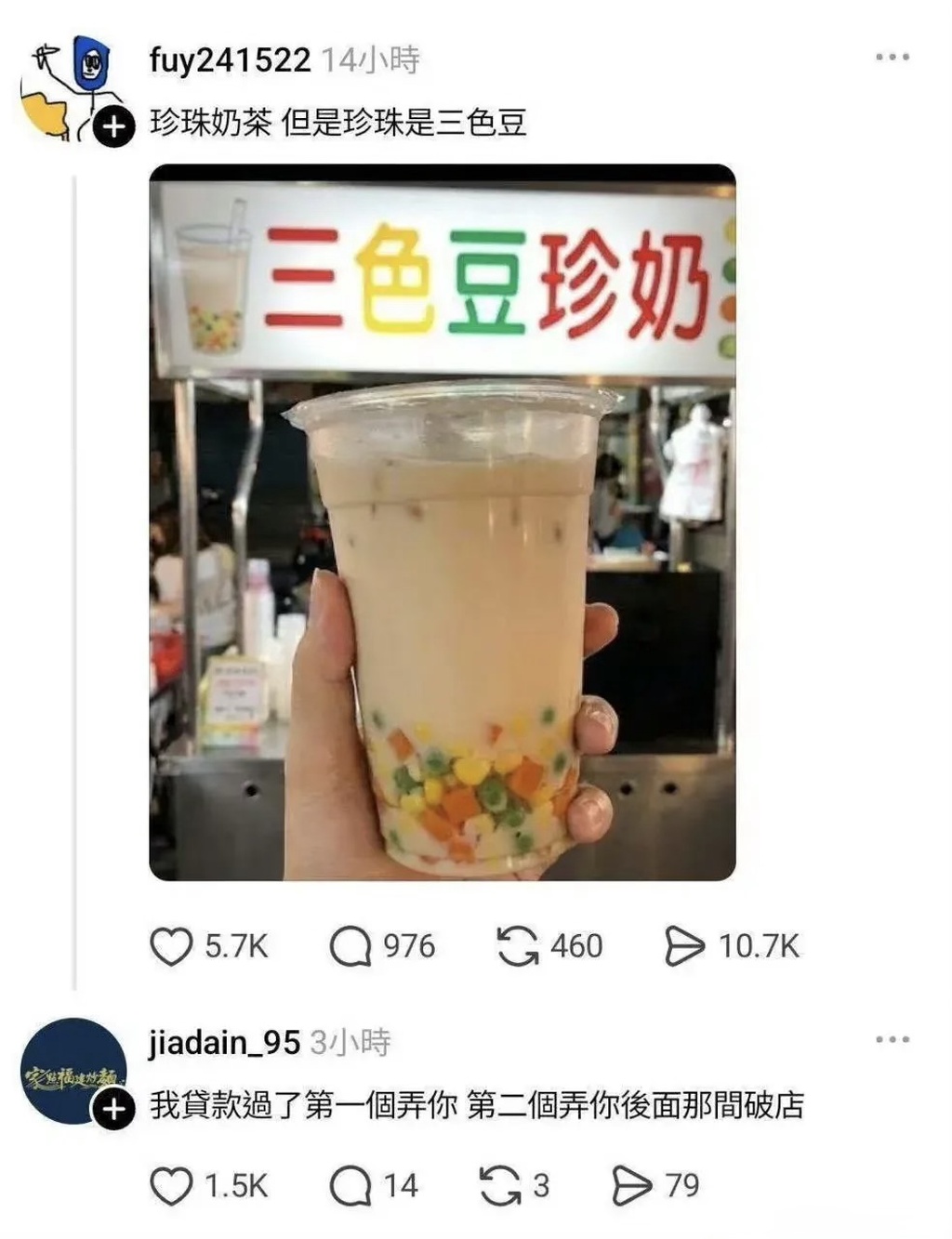Share jiadain_95's reply via send icon
The image size is (952, 1239).
(631, 1187)
